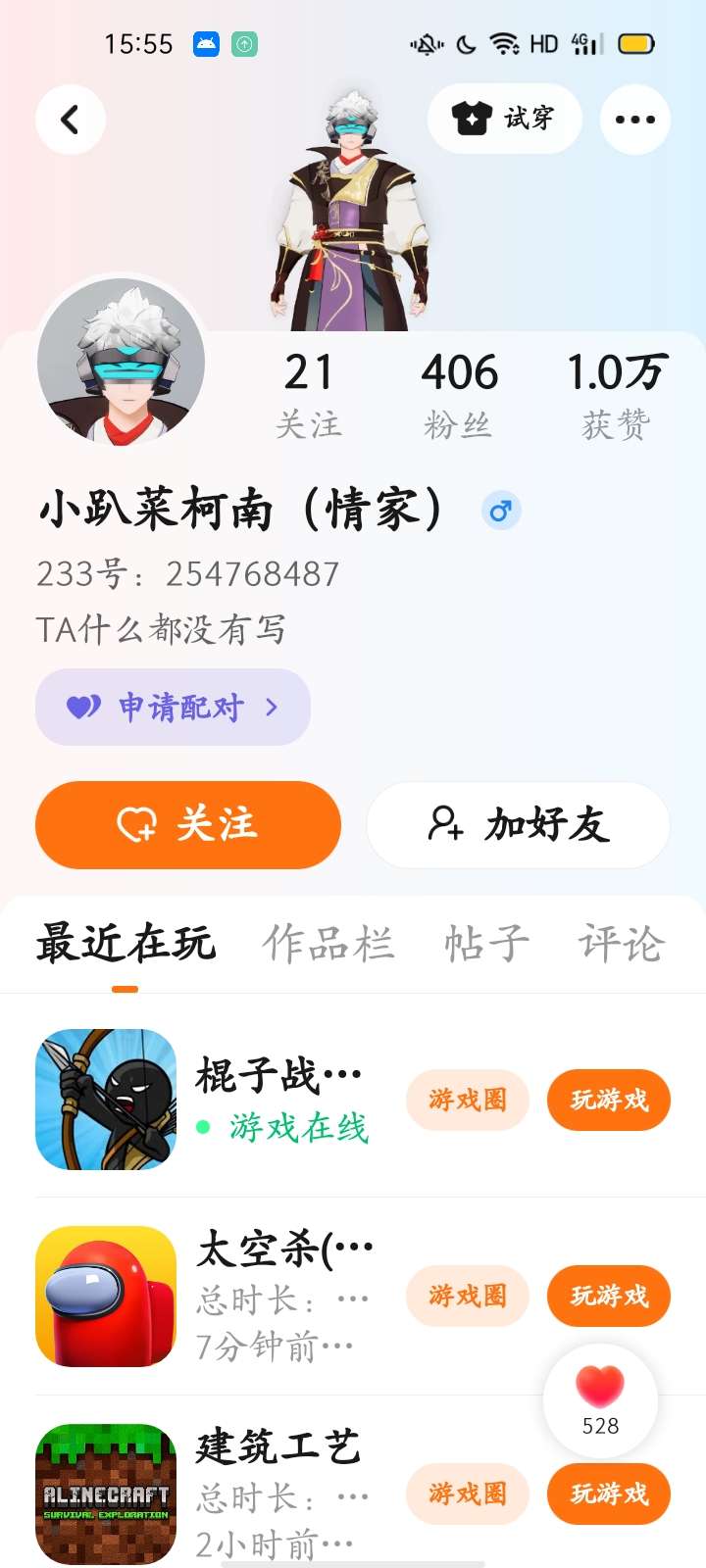Open 游戏圈 for 建筑工艺
This screenshot has width=706, height=1568.
coord(468,1494)
